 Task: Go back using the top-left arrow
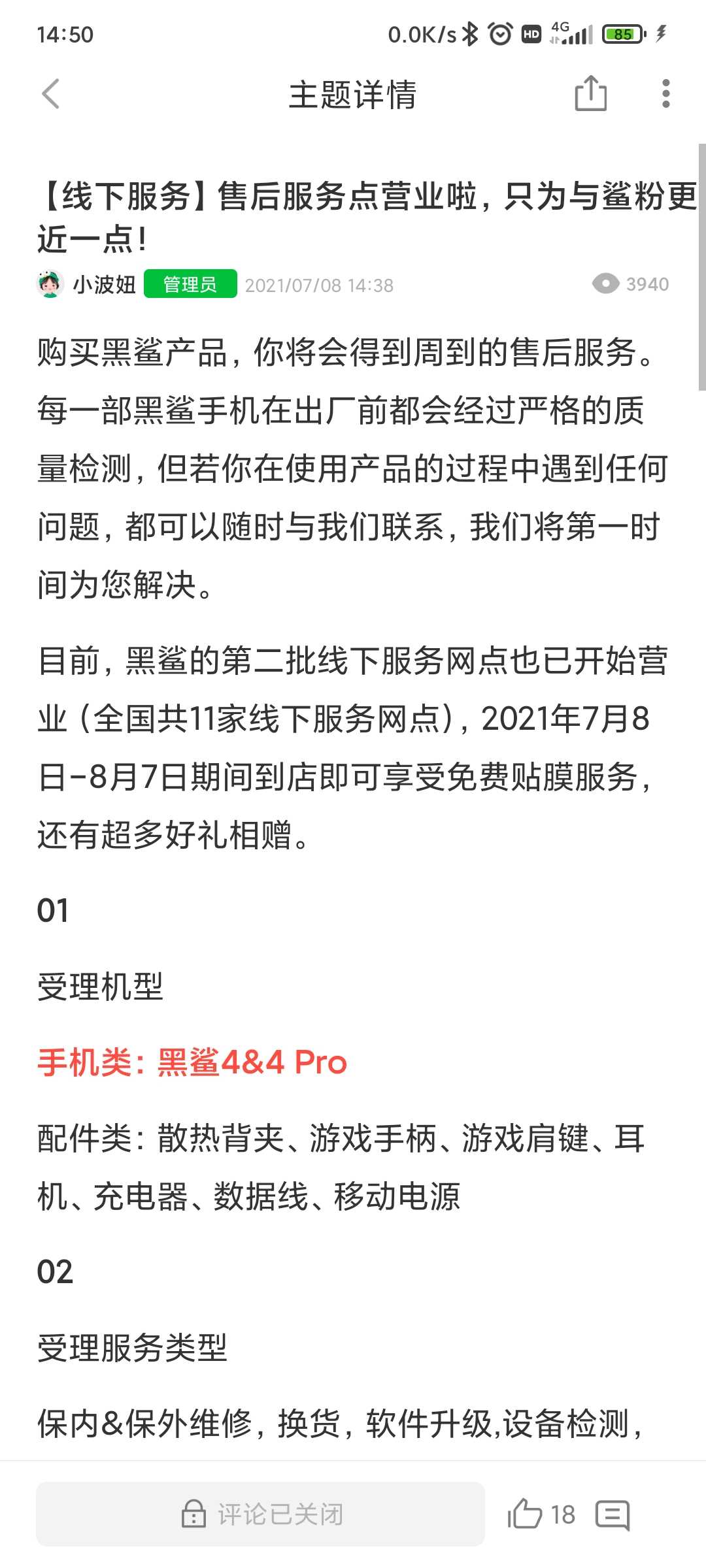(x=50, y=94)
